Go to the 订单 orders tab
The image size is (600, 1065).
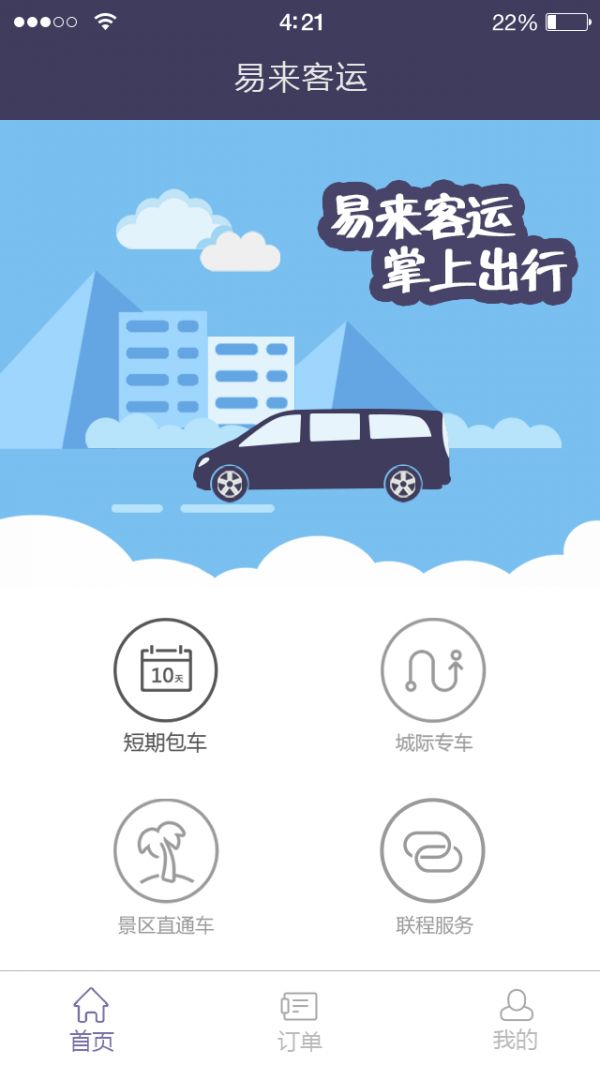click(299, 1019)
